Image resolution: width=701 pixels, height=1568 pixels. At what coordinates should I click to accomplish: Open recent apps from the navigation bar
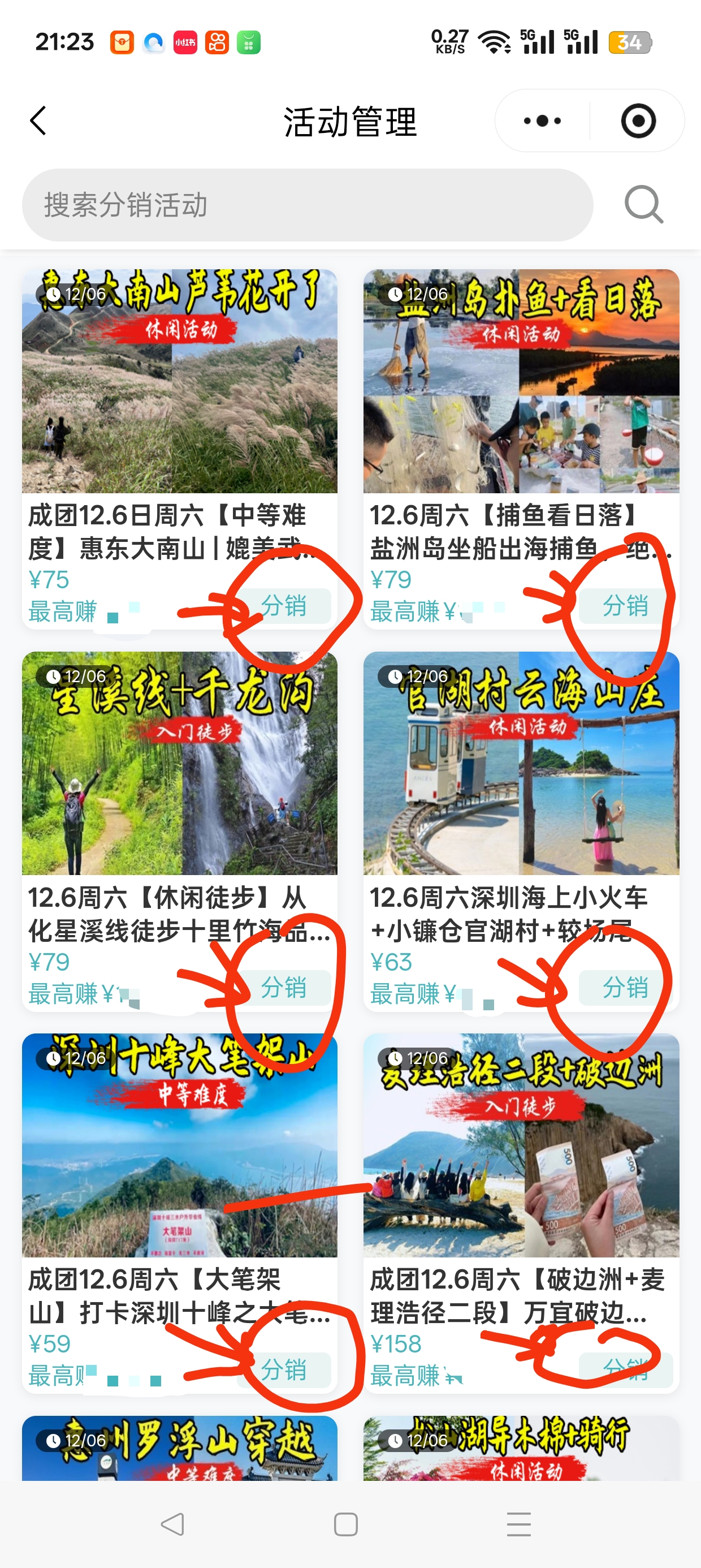[x=518, y=1524]
